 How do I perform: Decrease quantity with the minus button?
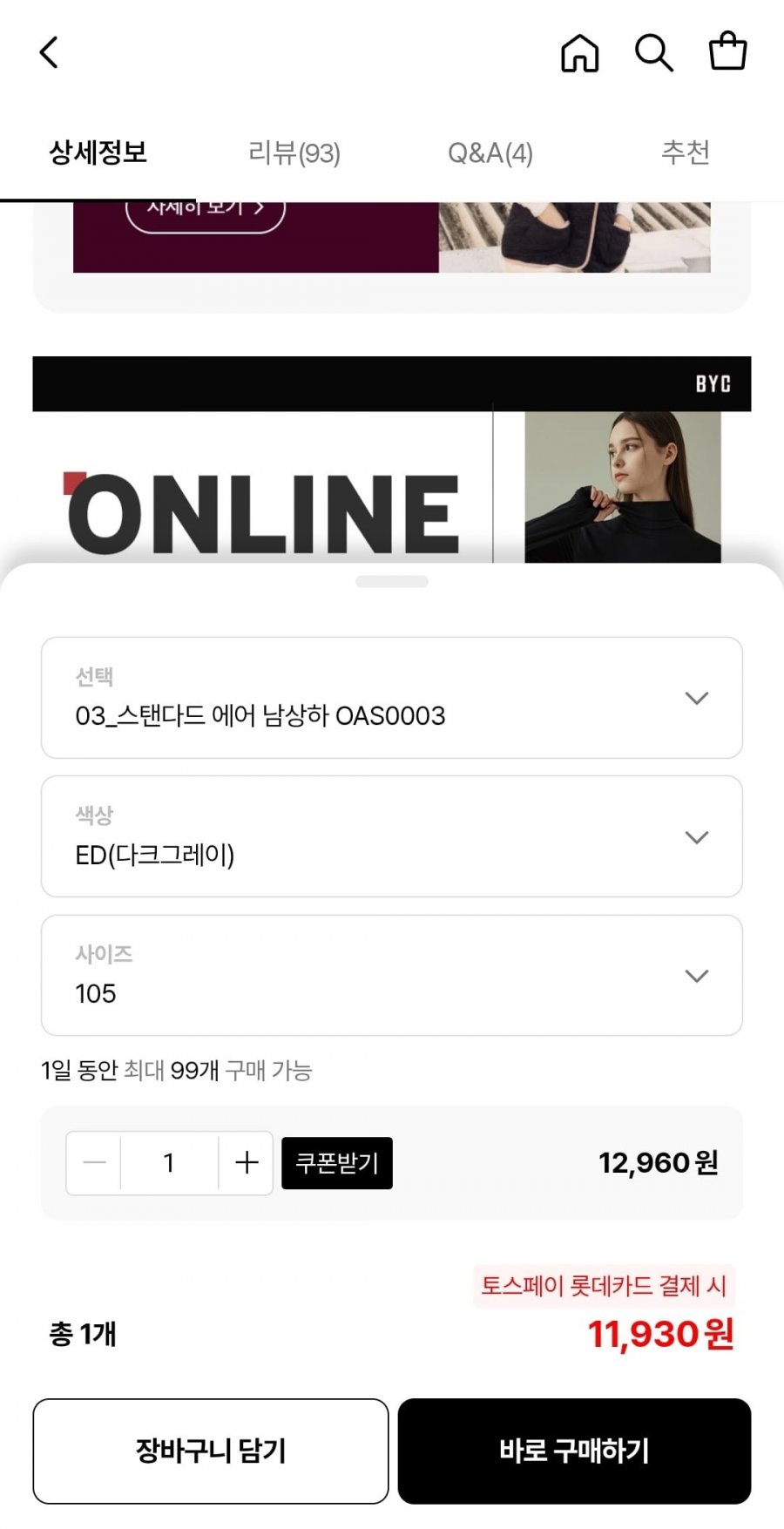[94, 1162]
